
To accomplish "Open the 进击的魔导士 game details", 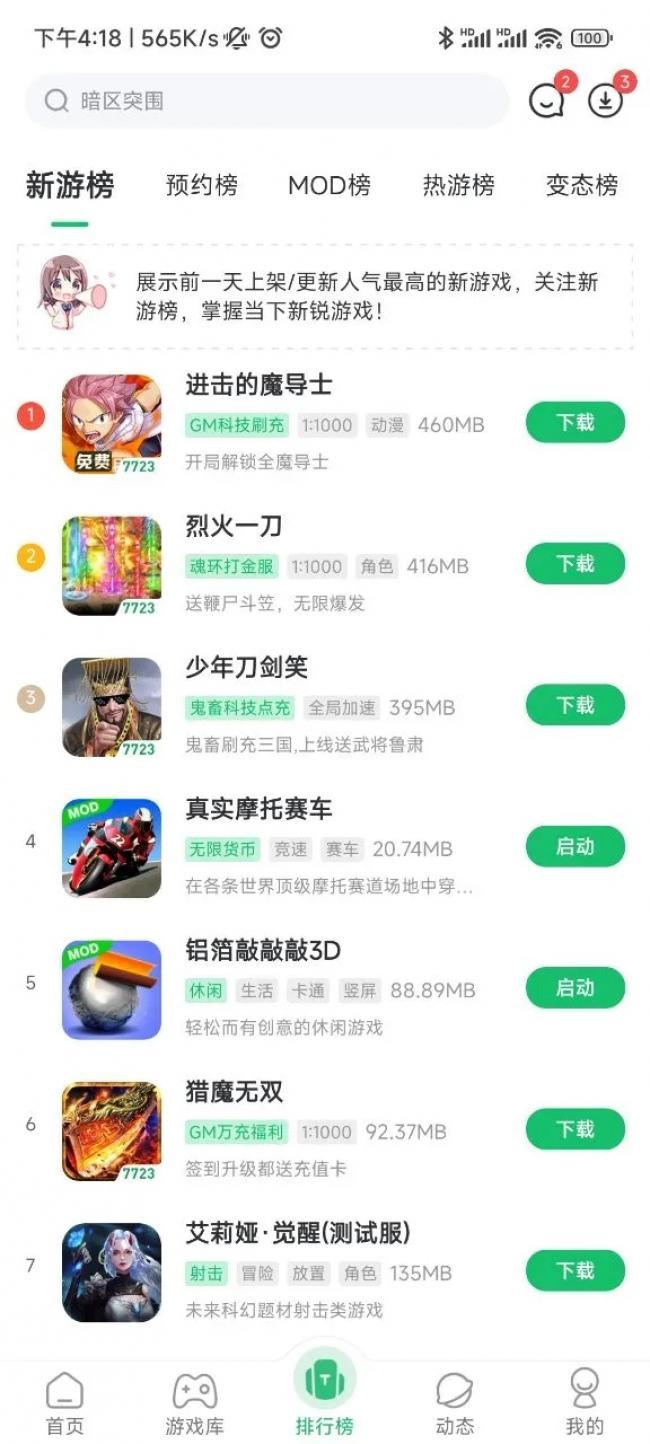I will [258, 385].
